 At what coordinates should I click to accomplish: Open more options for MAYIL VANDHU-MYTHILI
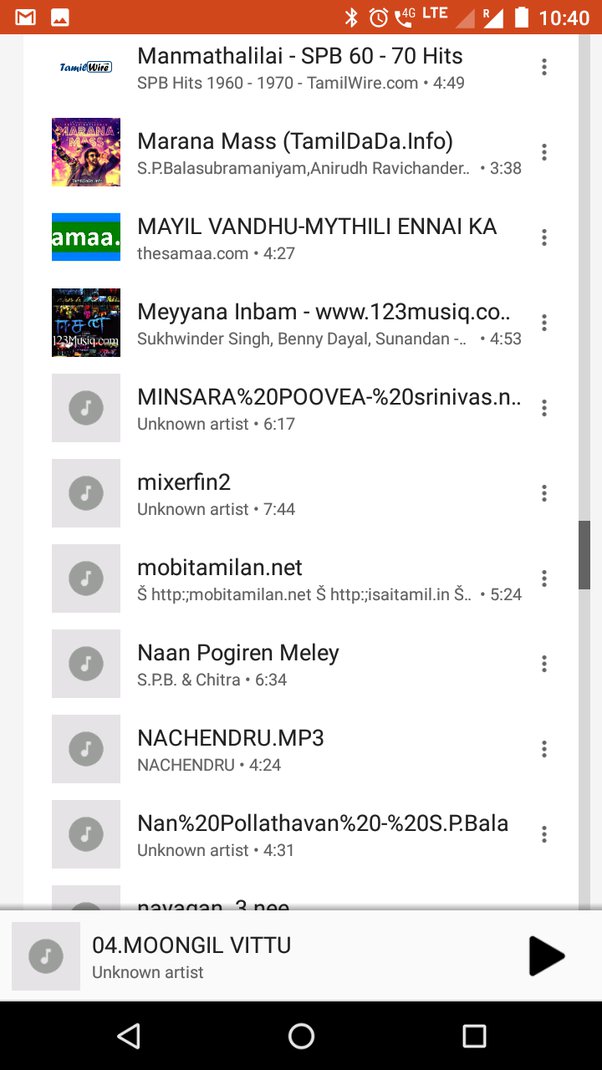point(544,237)
